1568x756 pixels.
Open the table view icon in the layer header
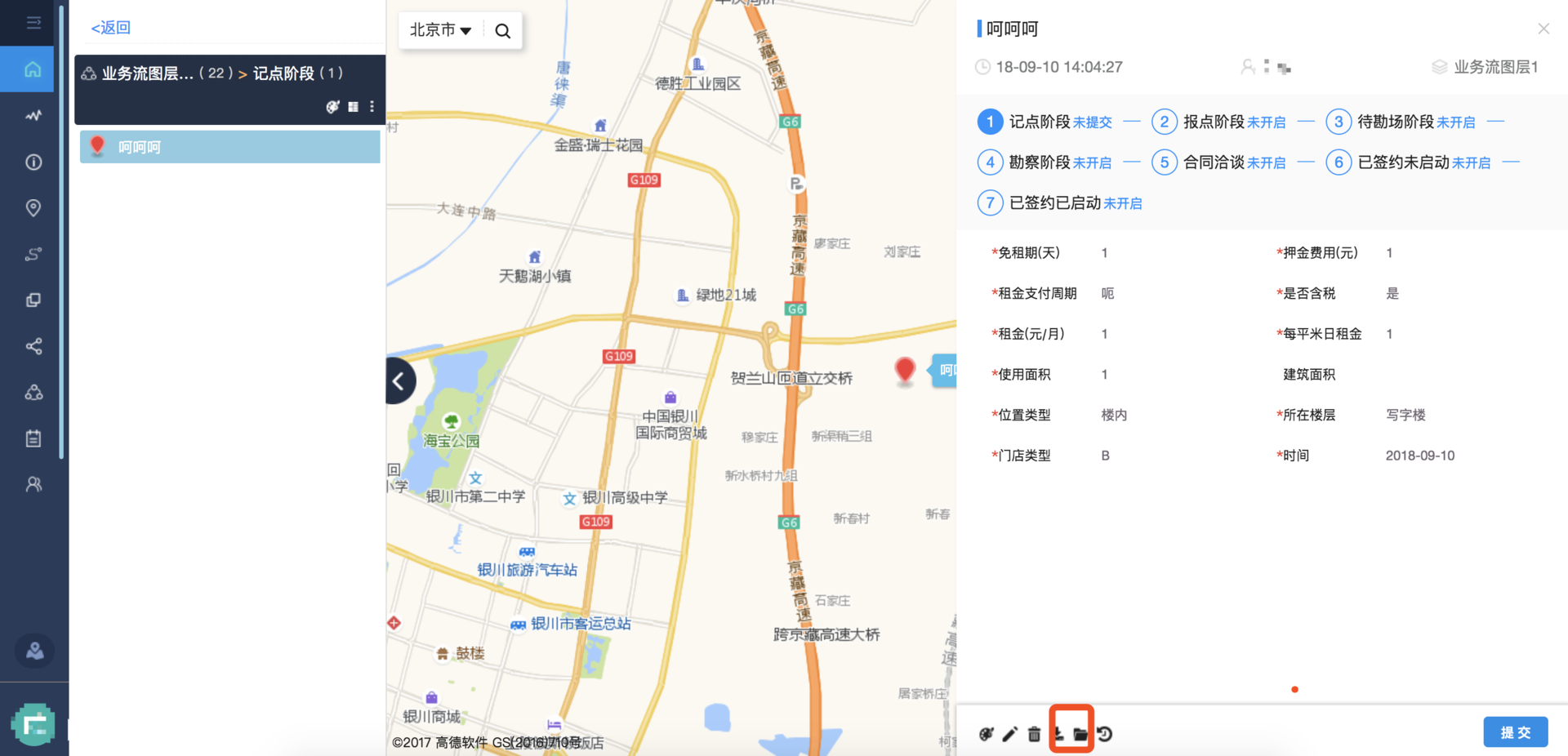(353, 106)
